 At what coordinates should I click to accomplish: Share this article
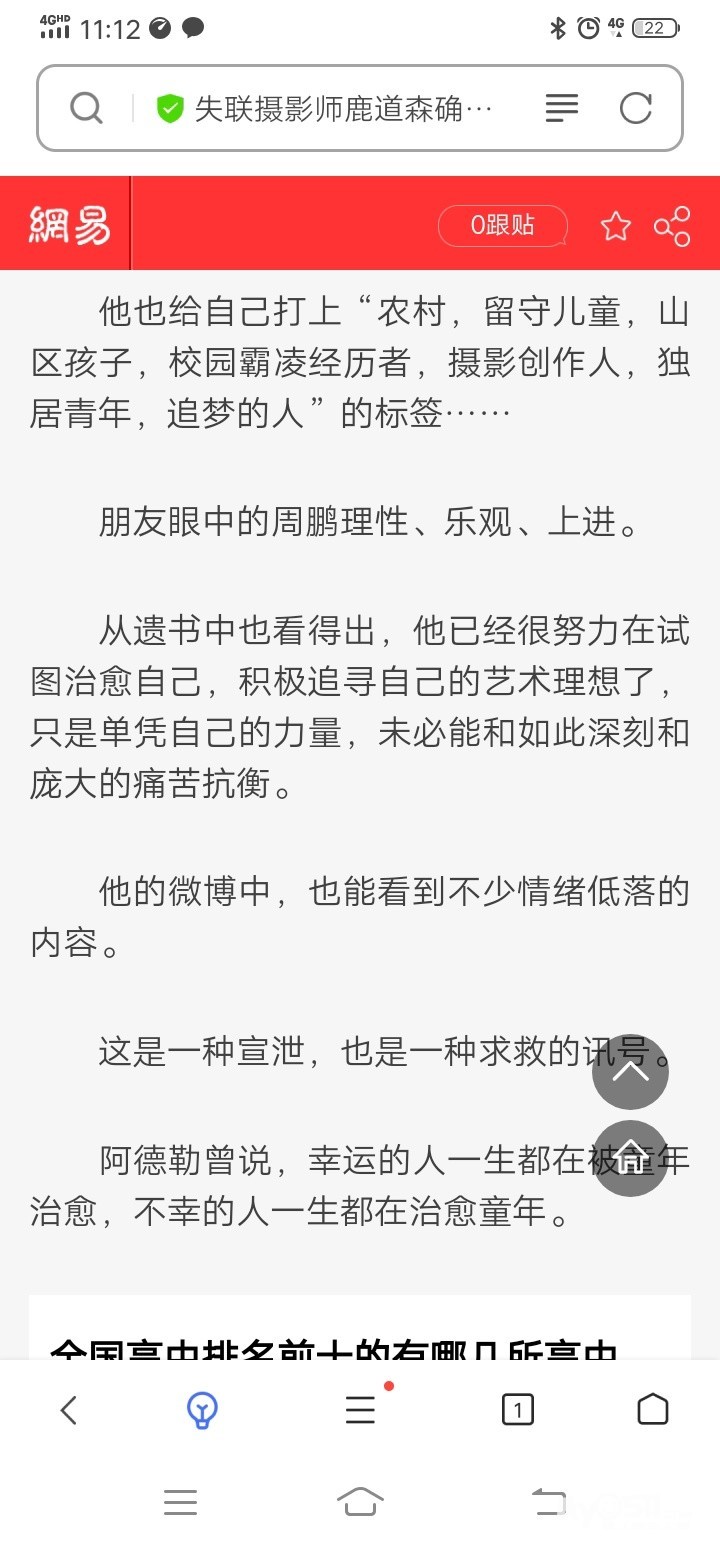[672, 226]
